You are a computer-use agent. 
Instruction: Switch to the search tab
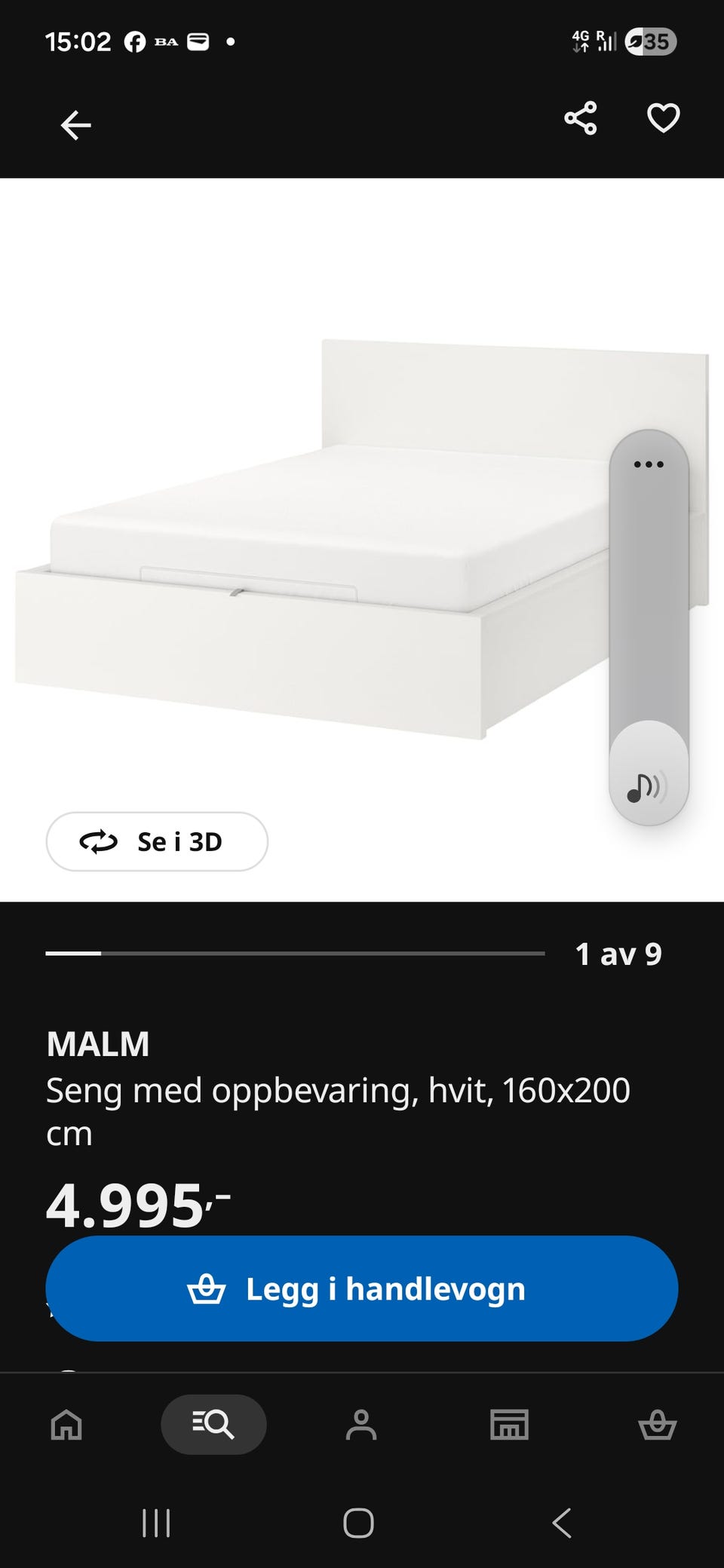pos(213,1425)
